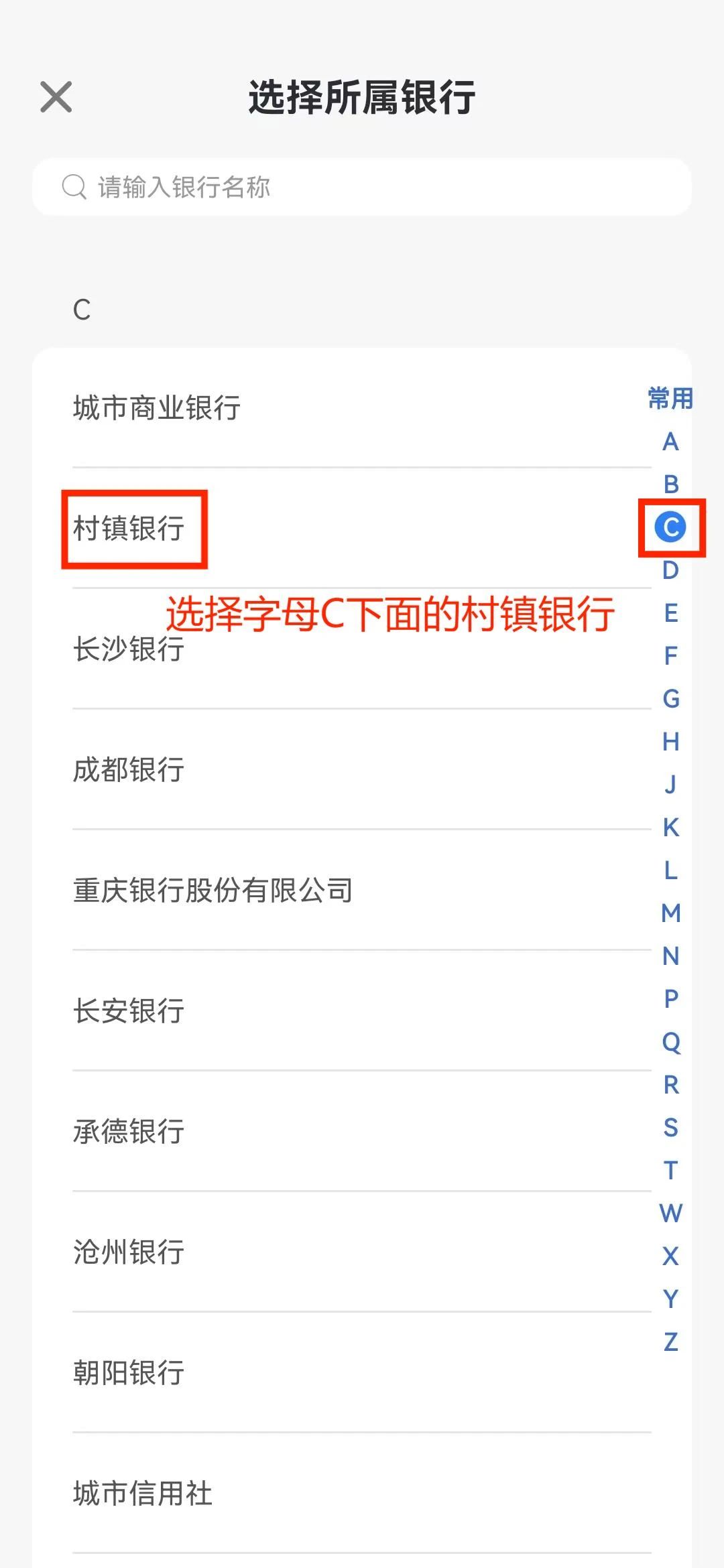Pick 承德银行 from the bank list
The image size is (724, 1568).
point(129,1131)
